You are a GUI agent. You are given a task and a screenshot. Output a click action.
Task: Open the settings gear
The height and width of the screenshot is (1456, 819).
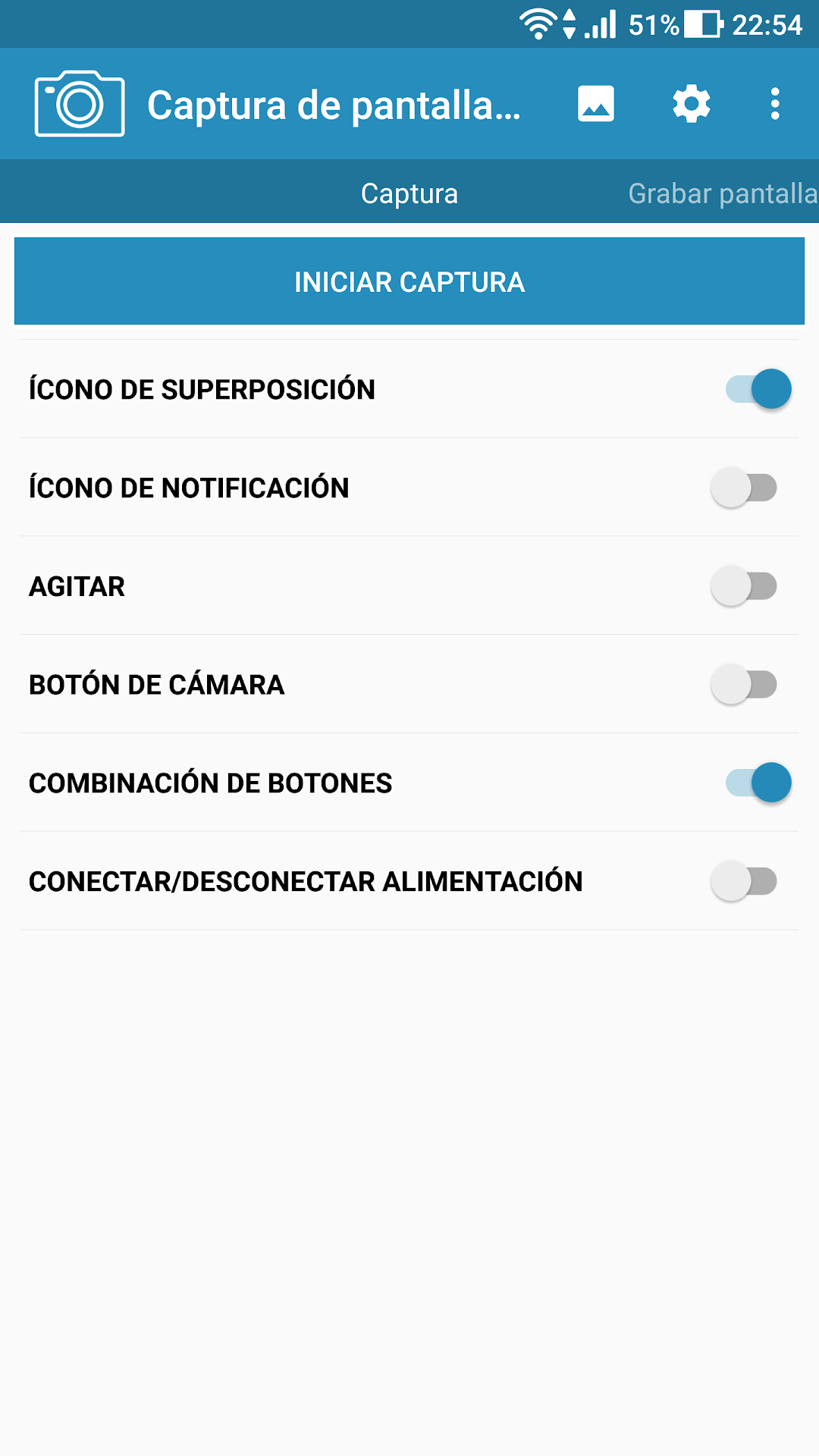[691, 104]
